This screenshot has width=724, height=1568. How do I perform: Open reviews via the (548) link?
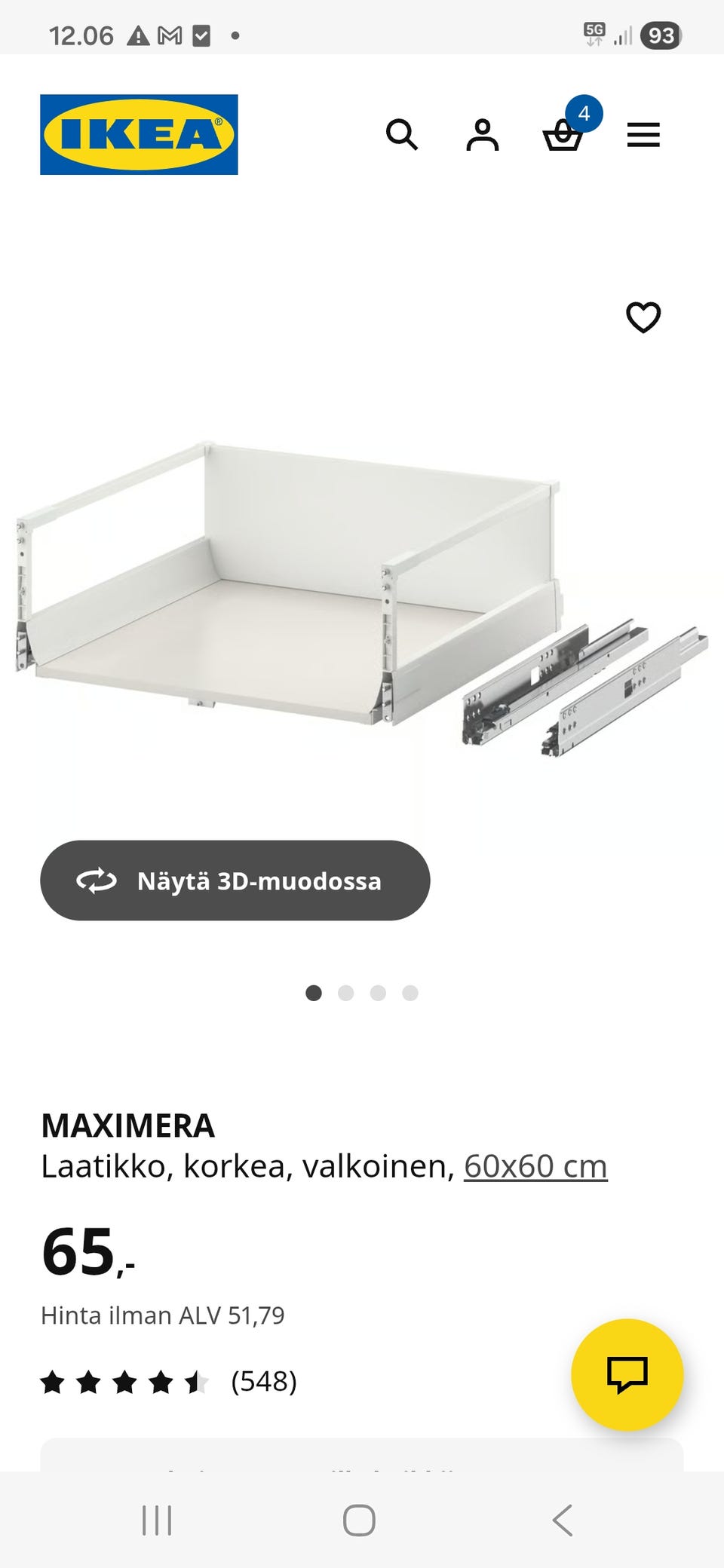coord(263,1383)
